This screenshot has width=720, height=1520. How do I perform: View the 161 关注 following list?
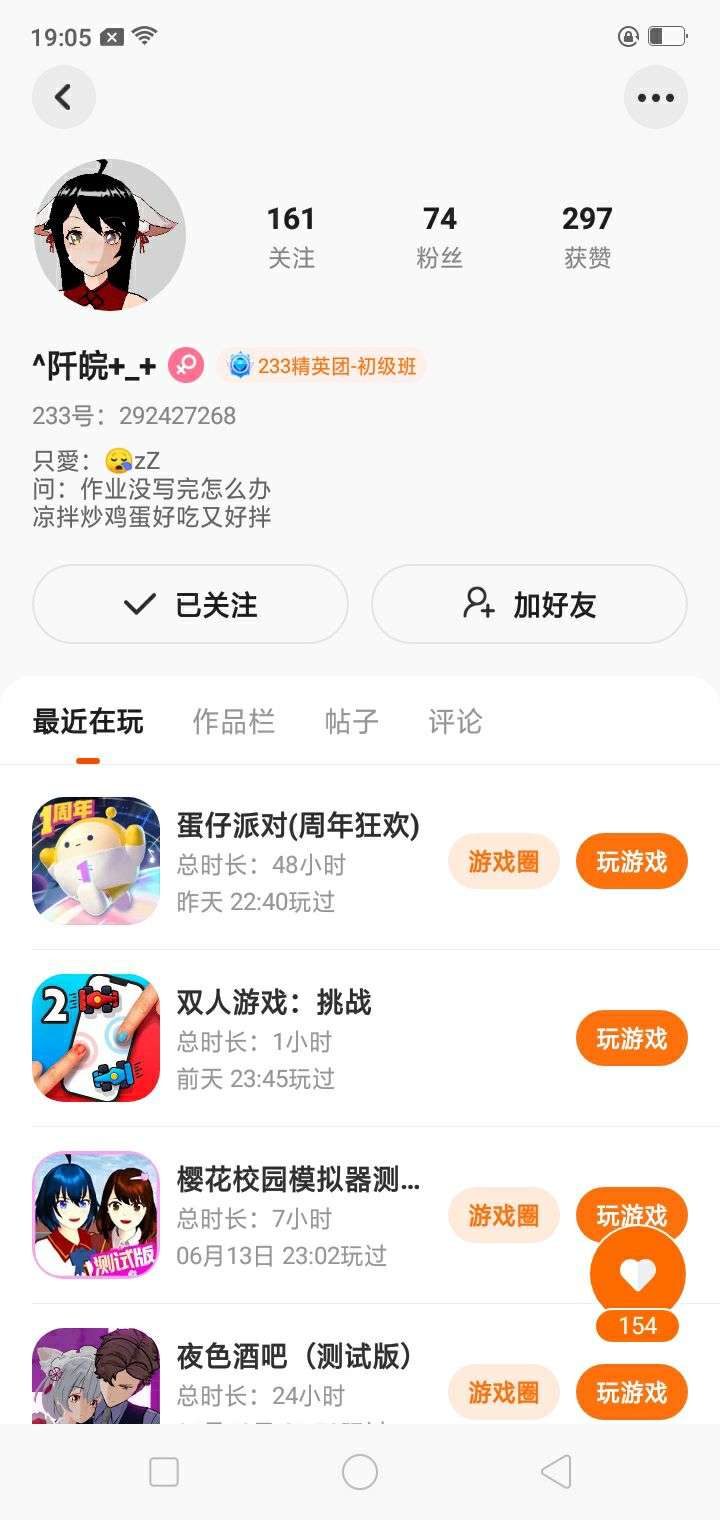click(x=291, y=236)
